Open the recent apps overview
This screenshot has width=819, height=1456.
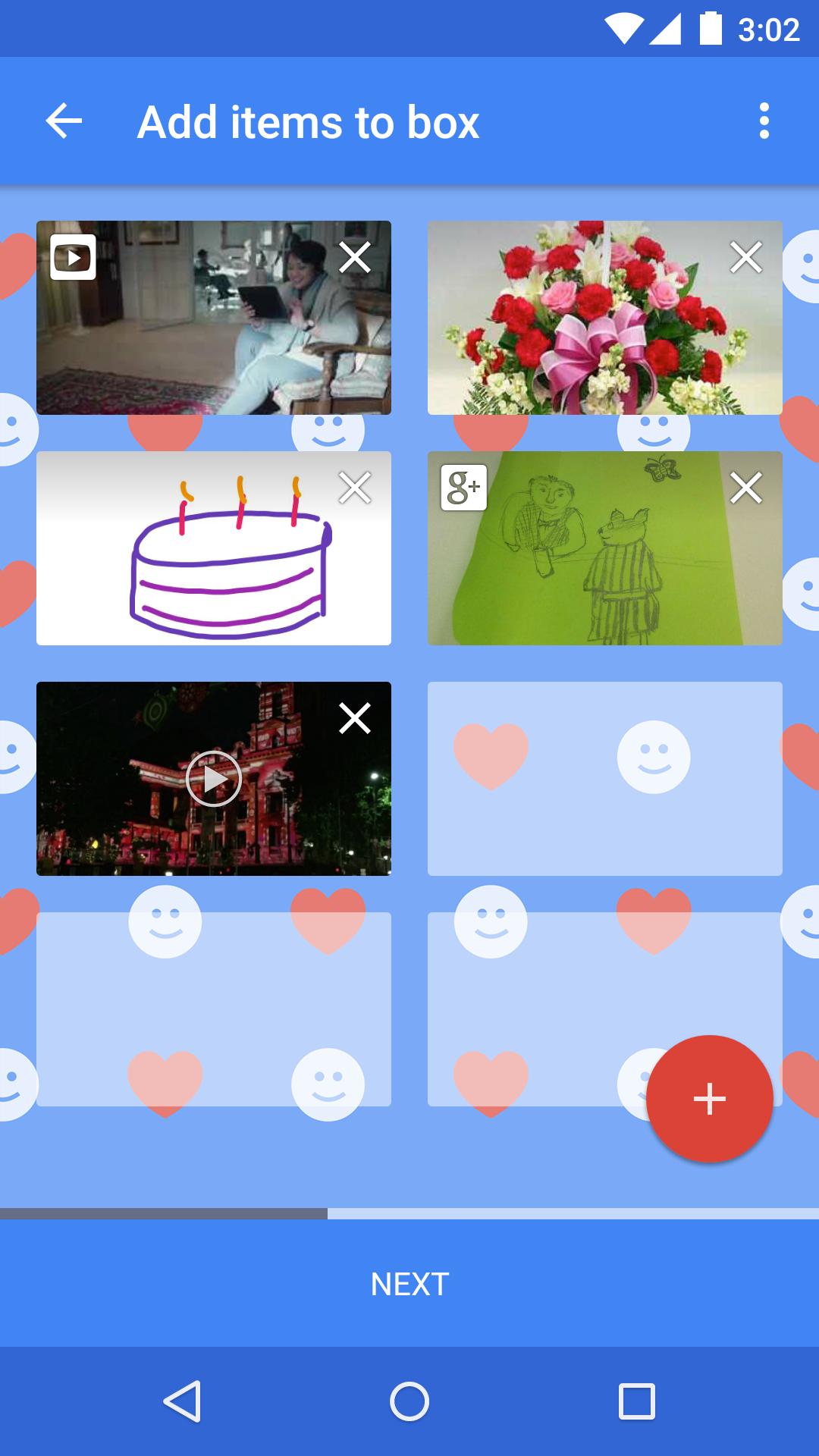click(637, 1401)
